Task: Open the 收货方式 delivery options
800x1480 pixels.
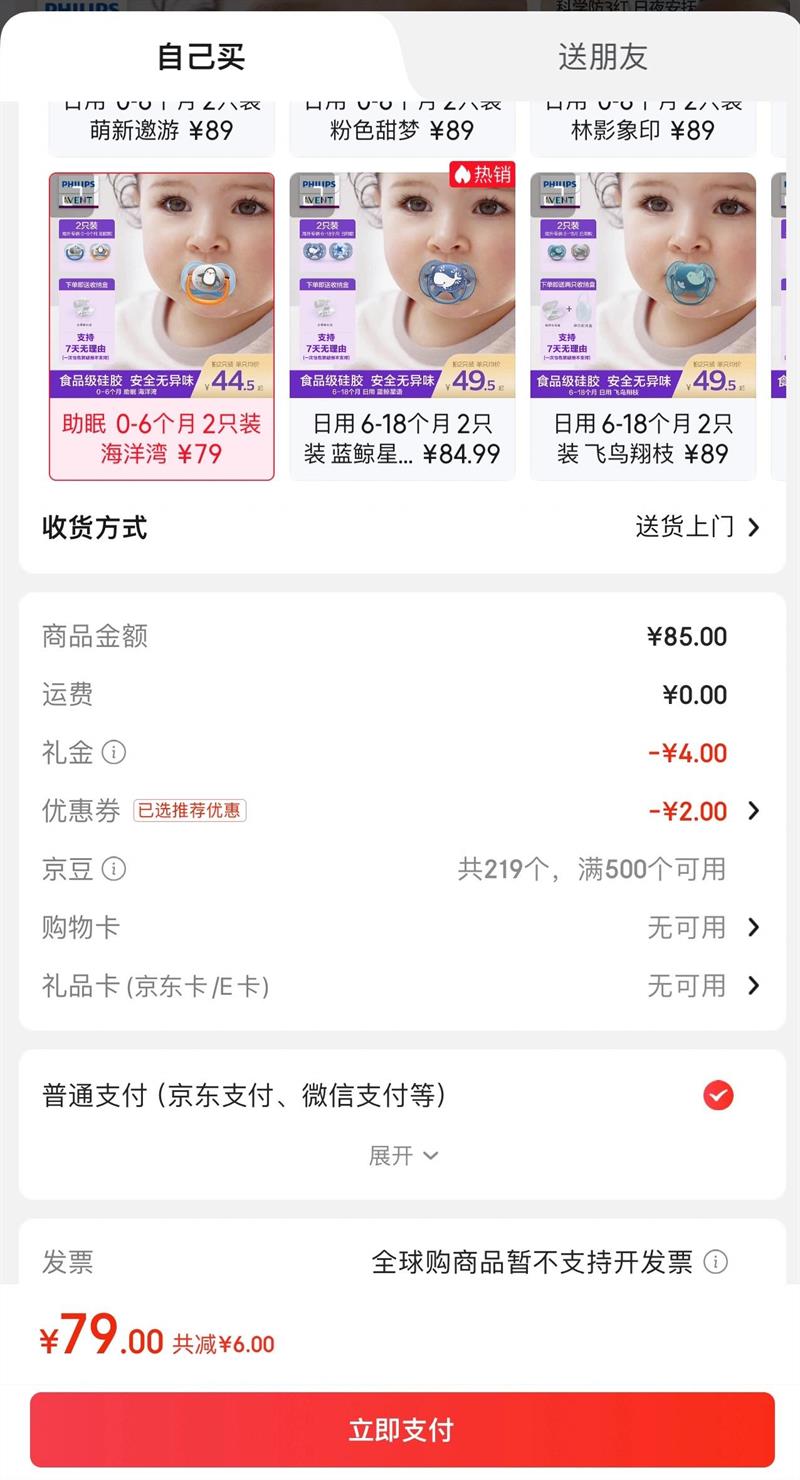Action: pyautogui.click(x=697, y=527)
